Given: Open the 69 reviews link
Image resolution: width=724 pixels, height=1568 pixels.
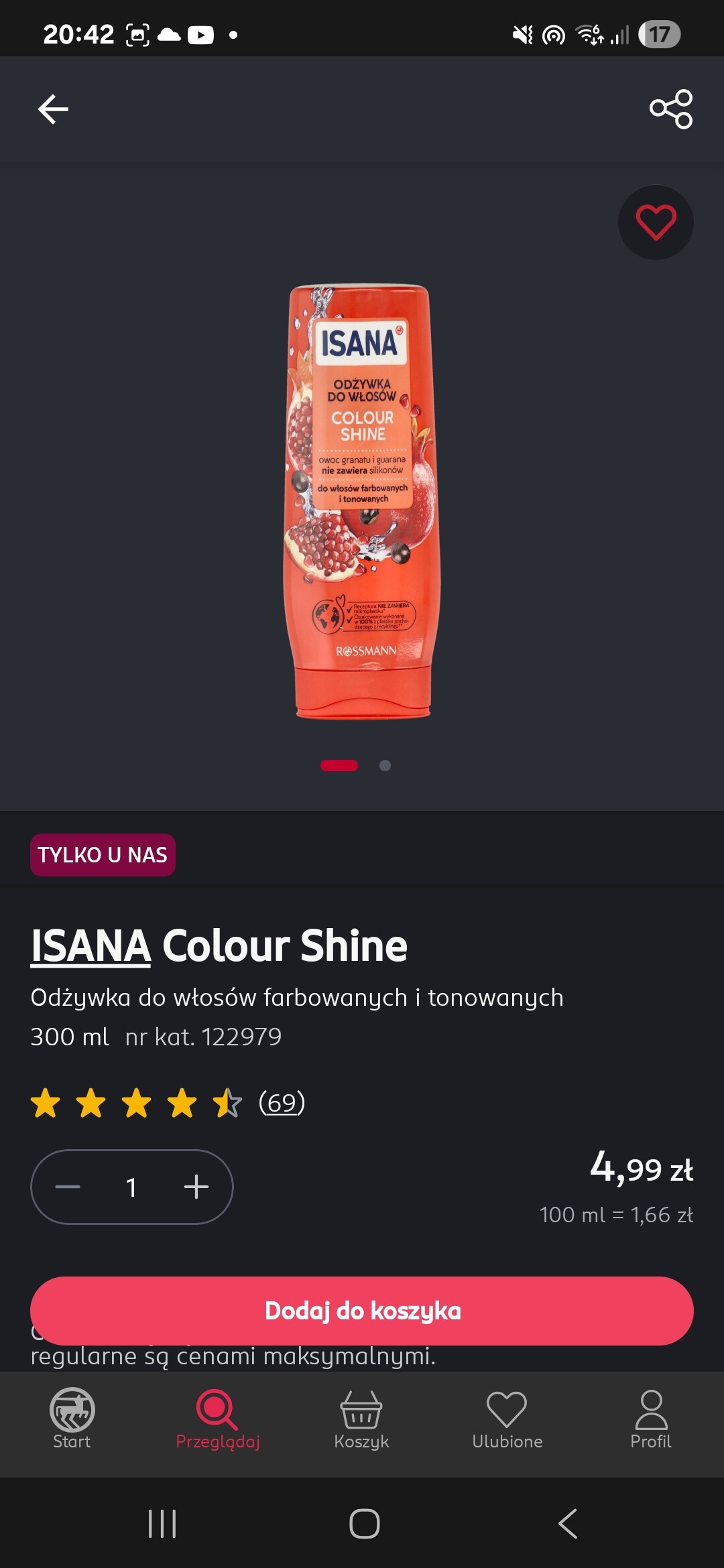Looking at the screenshot, I should click(x=282, y=1102).
